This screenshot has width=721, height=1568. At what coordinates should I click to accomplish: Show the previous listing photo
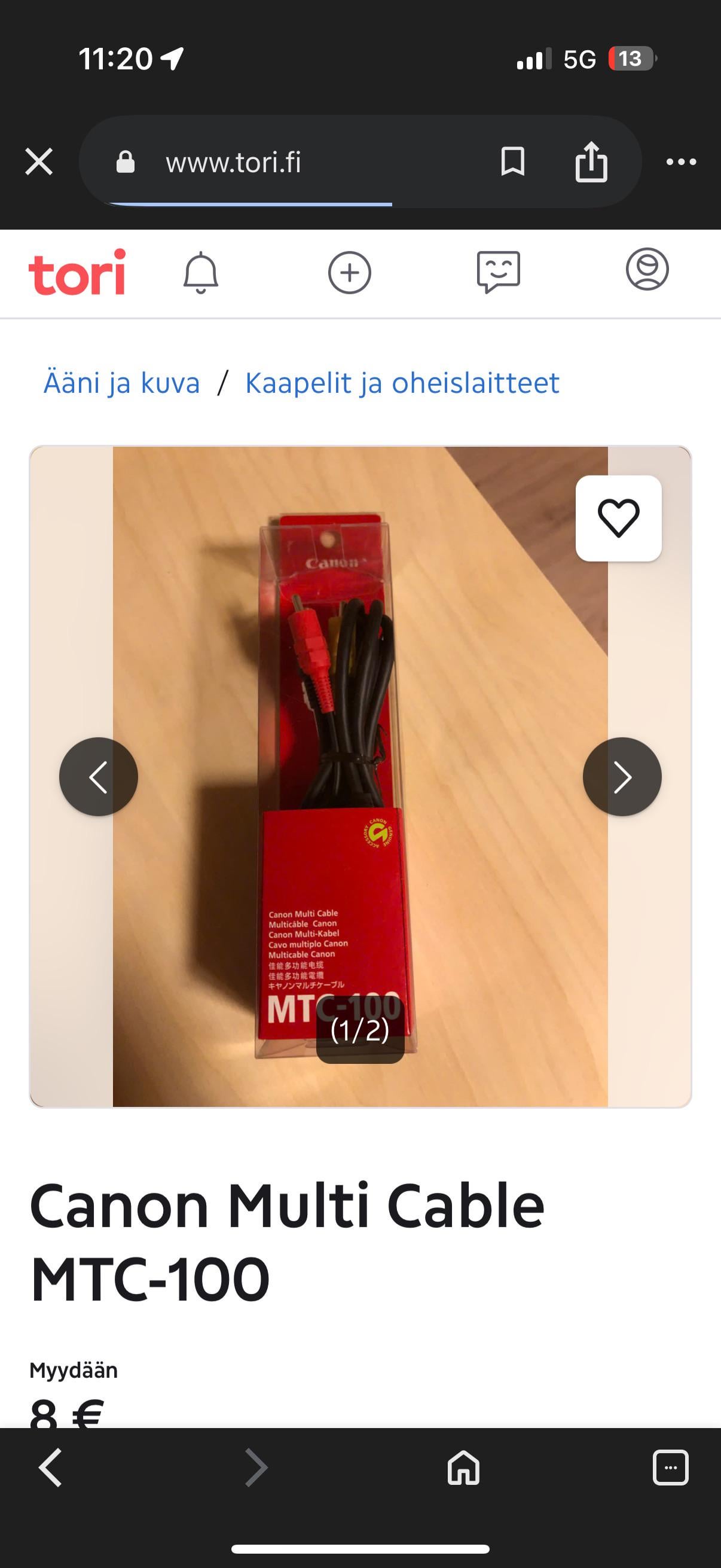[99, 777]
